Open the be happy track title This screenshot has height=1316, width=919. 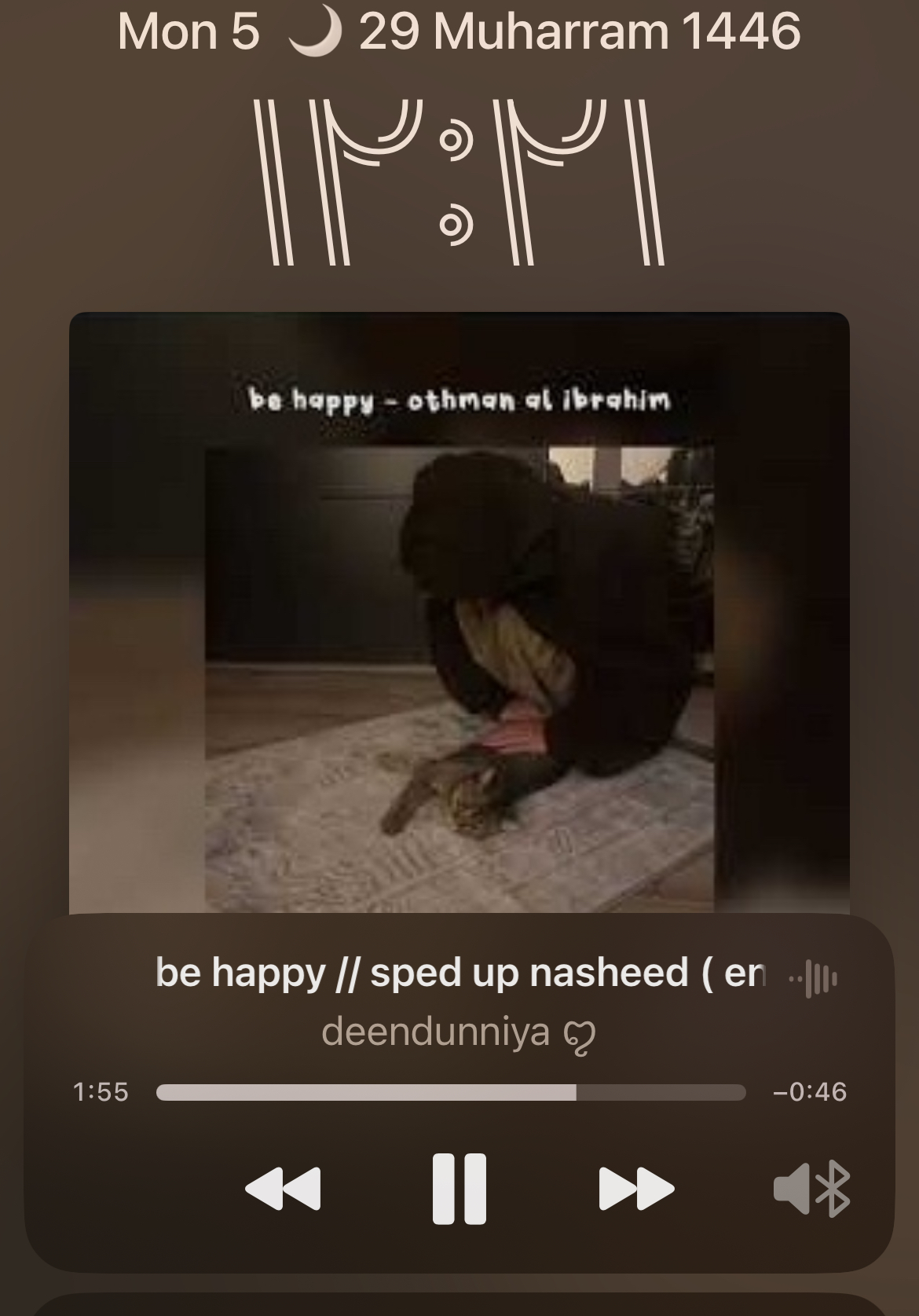click(459, 973)
